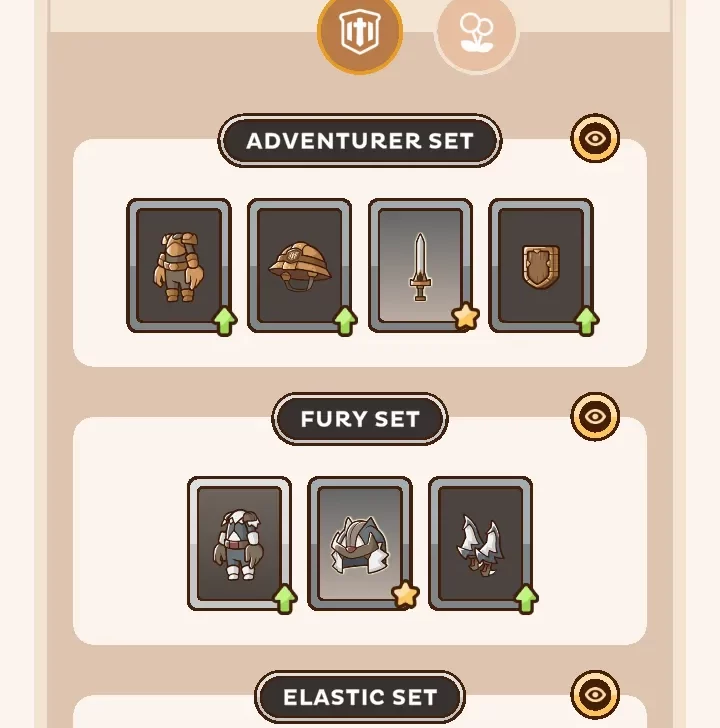View the Fury Set claw weapon card
This screenshot has height=728, width=720.
tap(480, 544)
